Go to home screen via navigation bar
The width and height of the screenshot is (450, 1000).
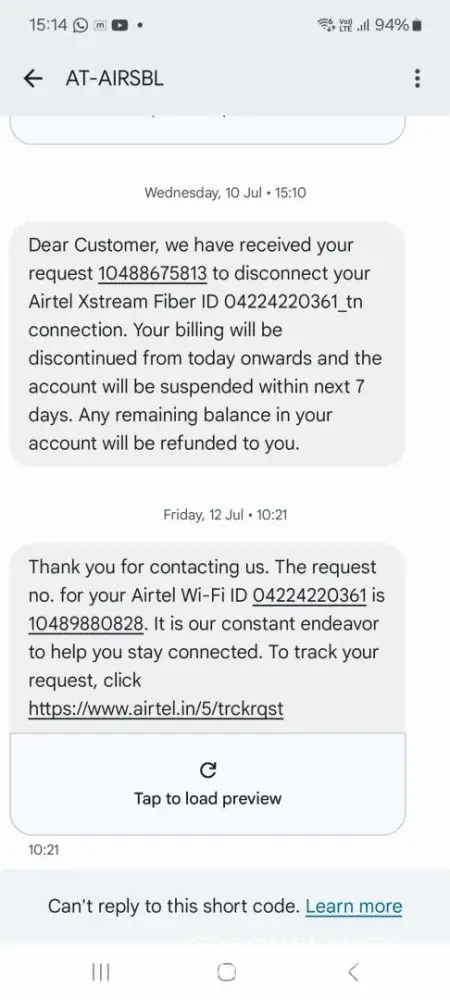(x=226, y=972)
